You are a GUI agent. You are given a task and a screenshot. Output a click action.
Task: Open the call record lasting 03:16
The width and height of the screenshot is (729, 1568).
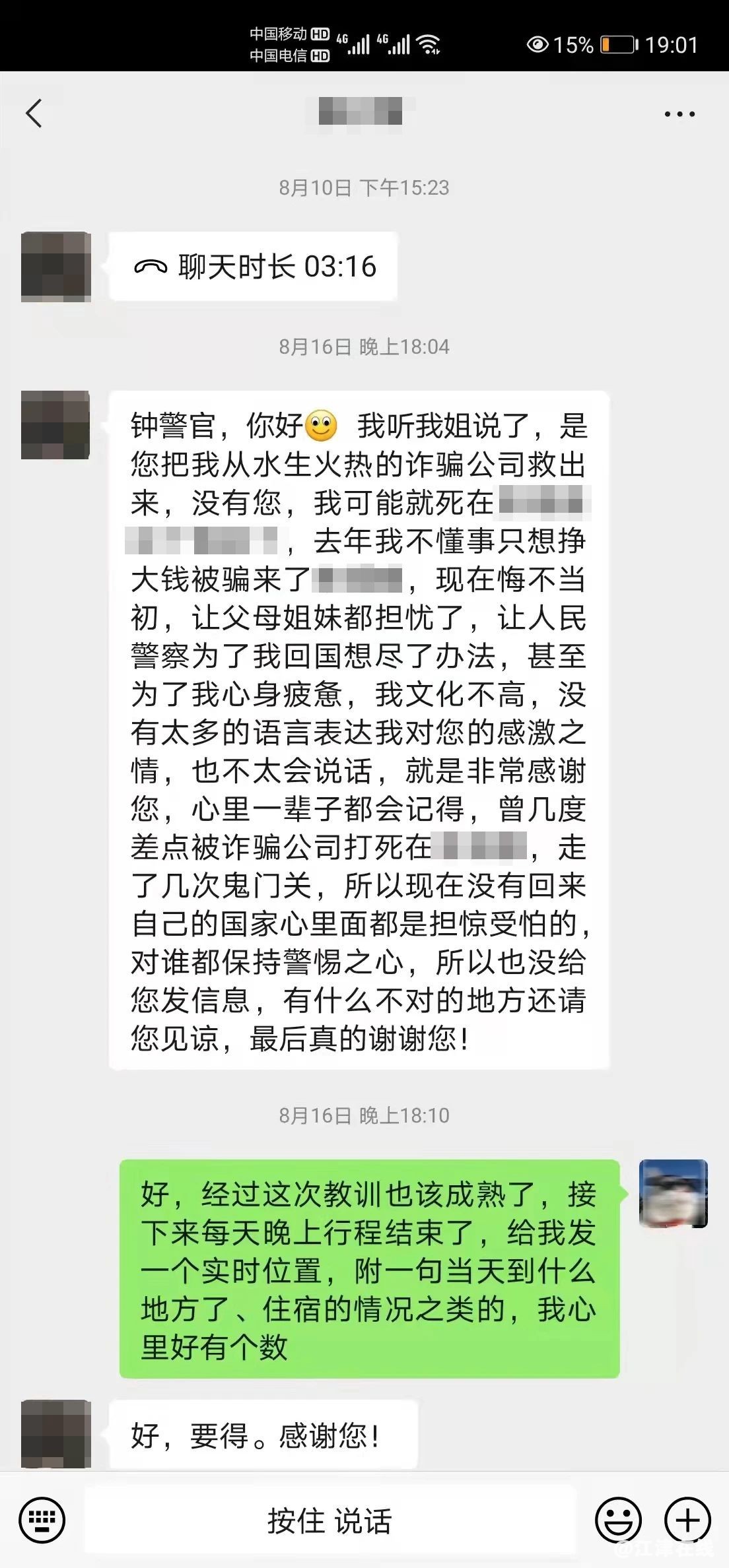(x=254, y=267)
